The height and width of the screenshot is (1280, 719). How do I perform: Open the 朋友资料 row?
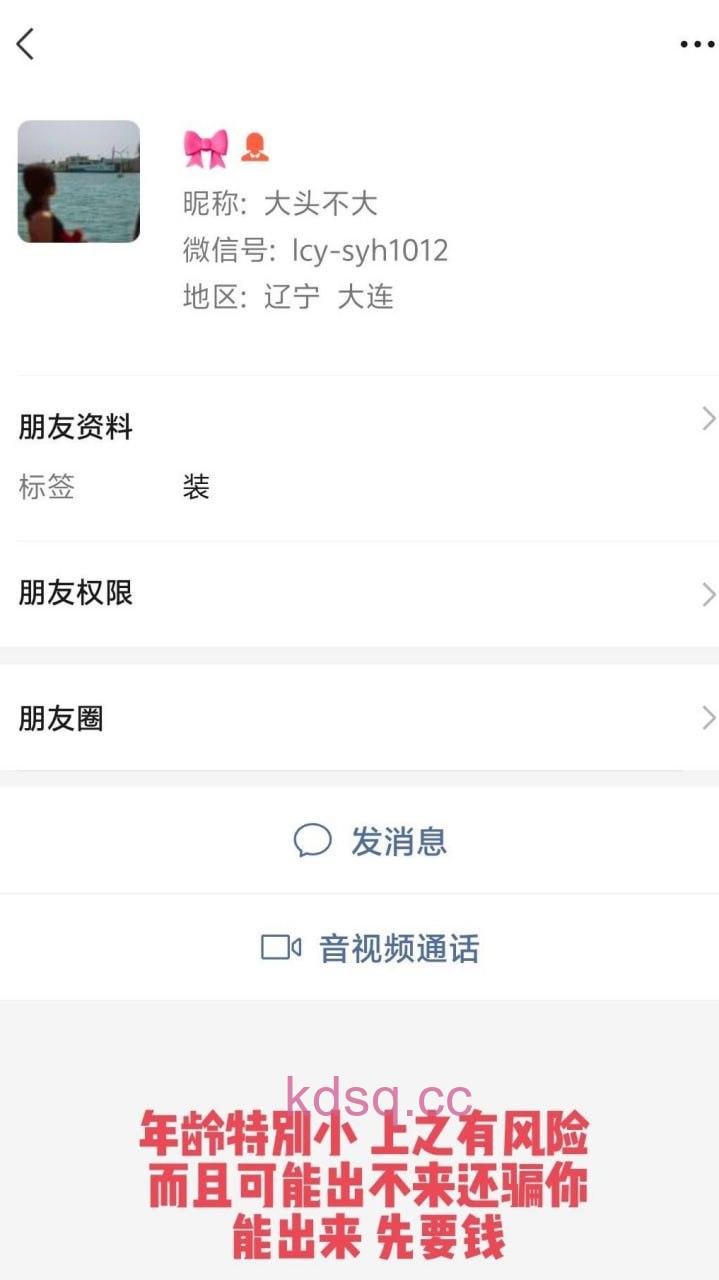(360, 427)
